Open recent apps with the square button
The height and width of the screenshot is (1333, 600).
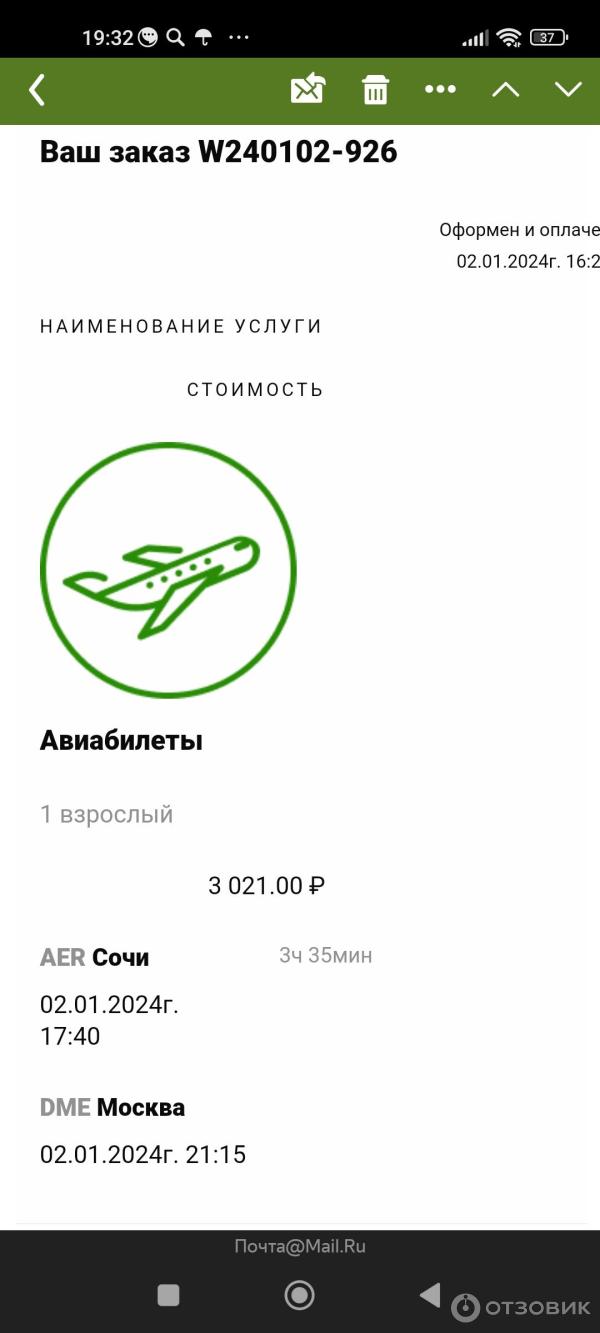pos(169,1295)
